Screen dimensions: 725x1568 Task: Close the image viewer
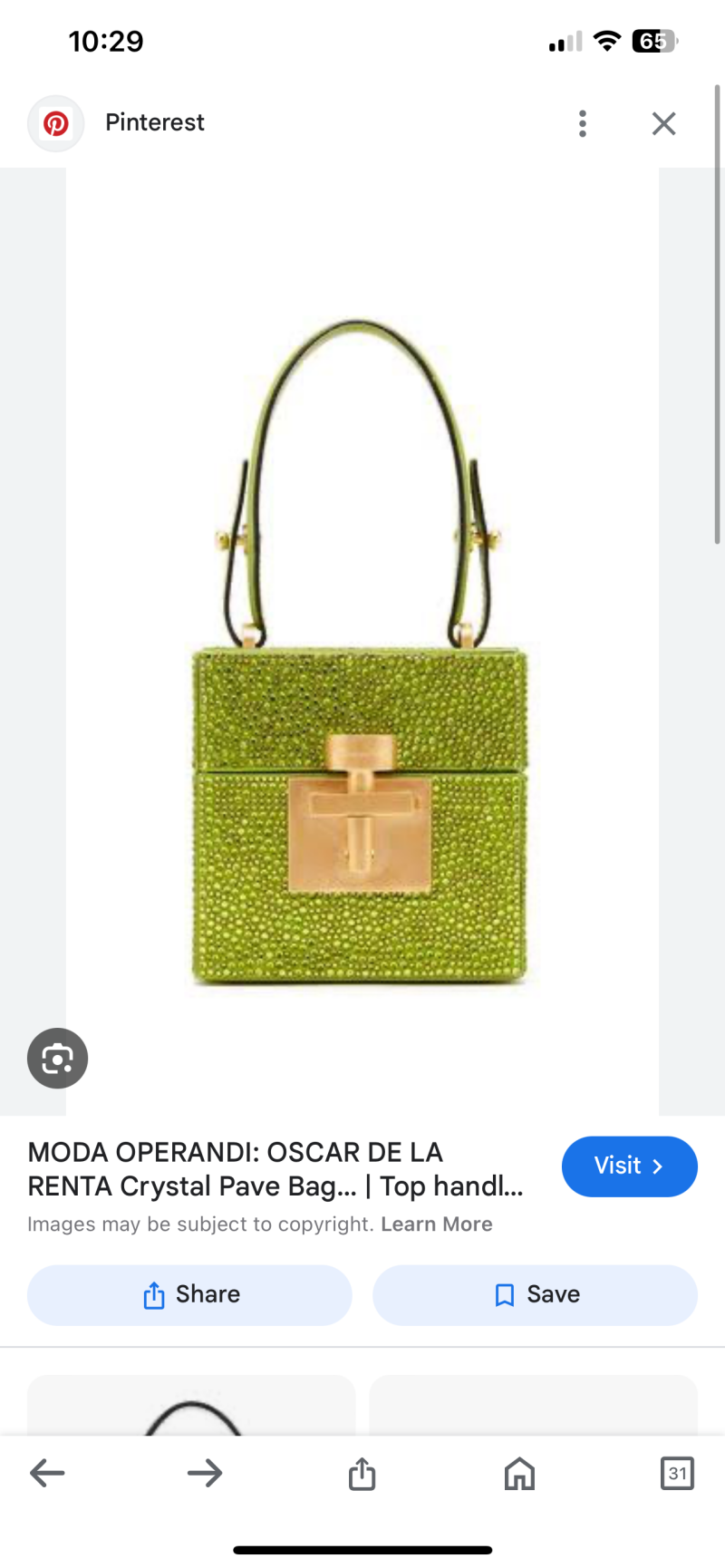point(664,123)
